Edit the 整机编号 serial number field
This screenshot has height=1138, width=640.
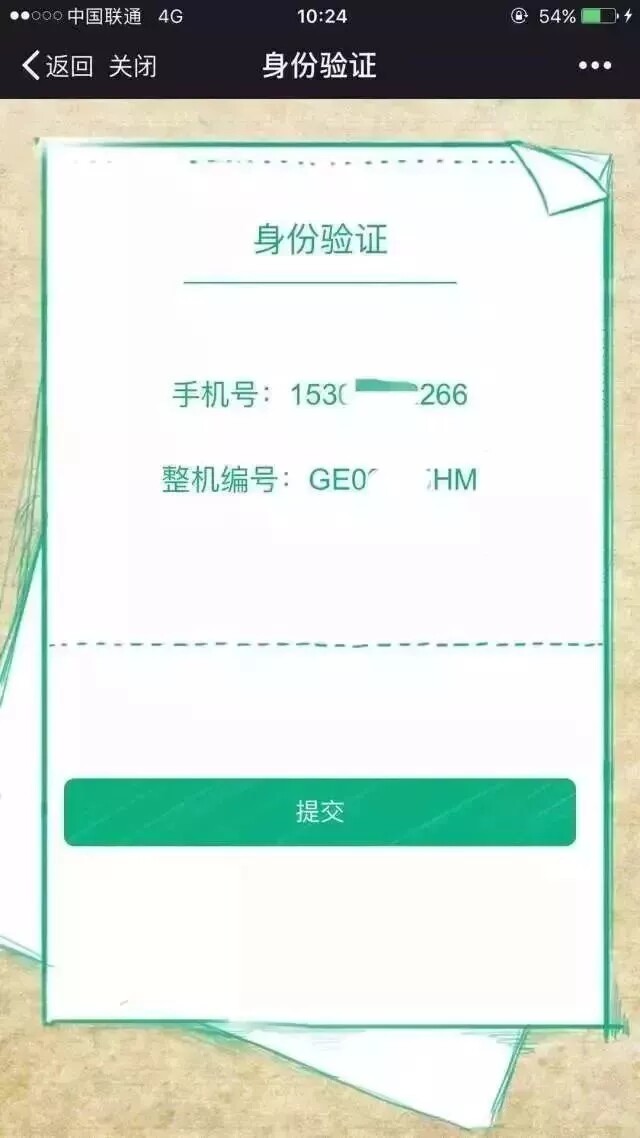pos(392,480)
